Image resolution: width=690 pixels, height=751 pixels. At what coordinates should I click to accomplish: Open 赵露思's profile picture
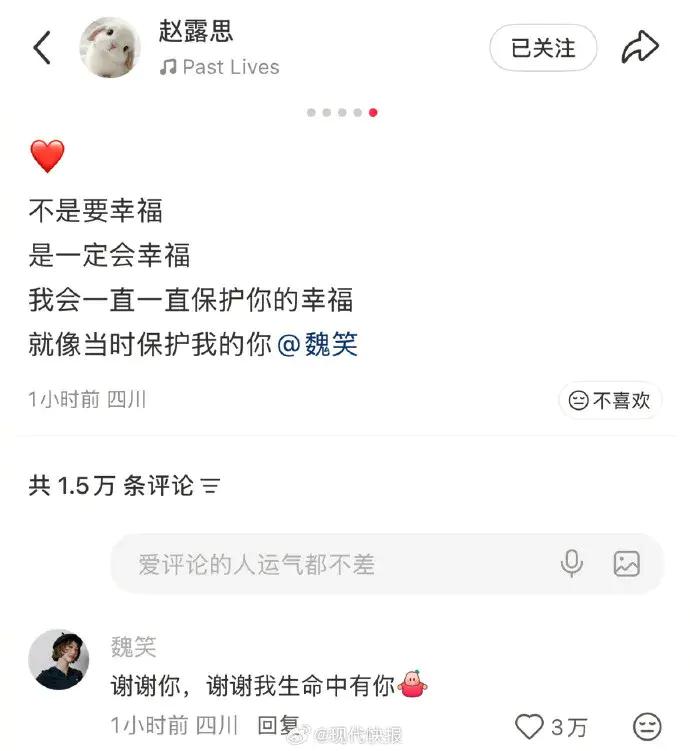[x=110, y=47]
